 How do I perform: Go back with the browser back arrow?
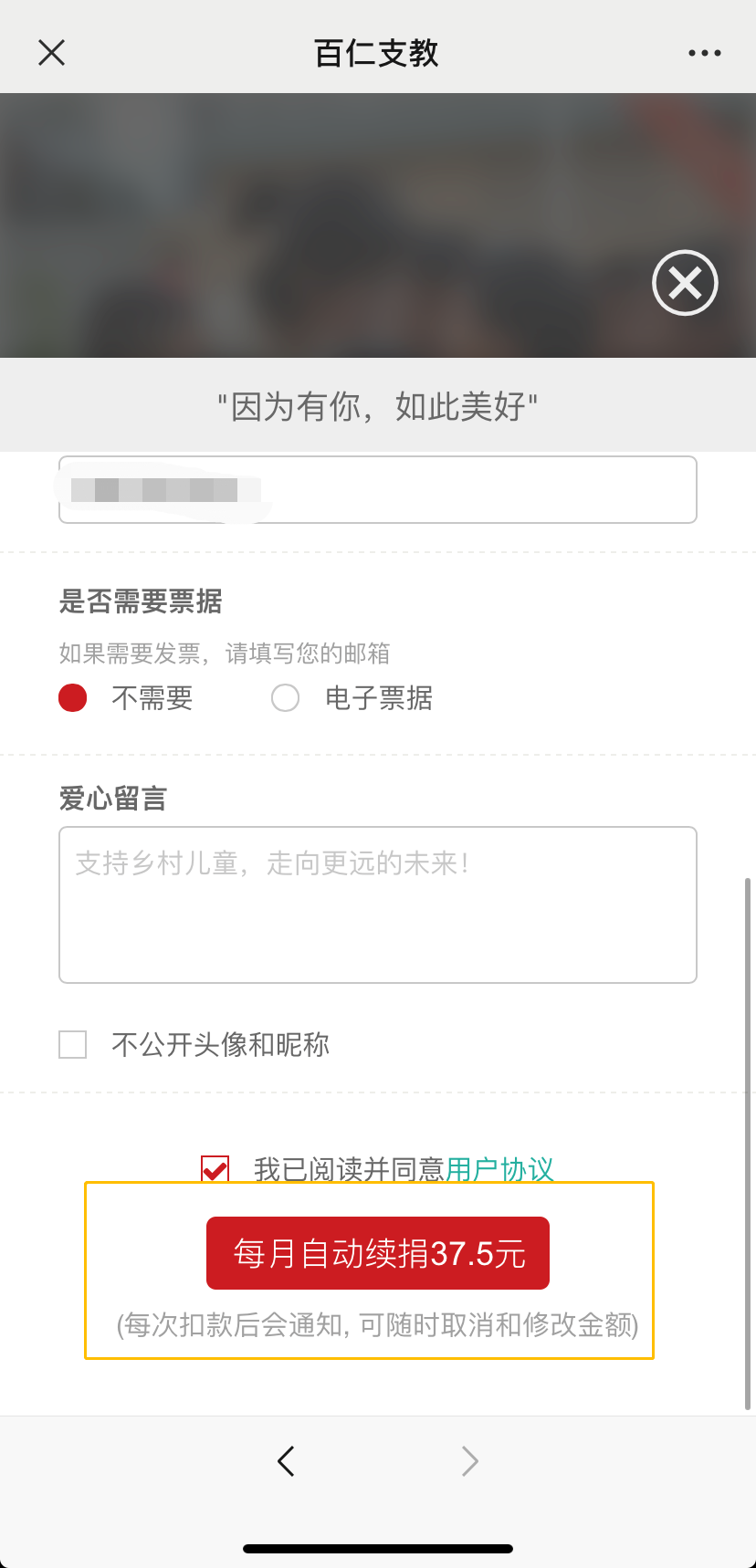tap(286, 1461)
